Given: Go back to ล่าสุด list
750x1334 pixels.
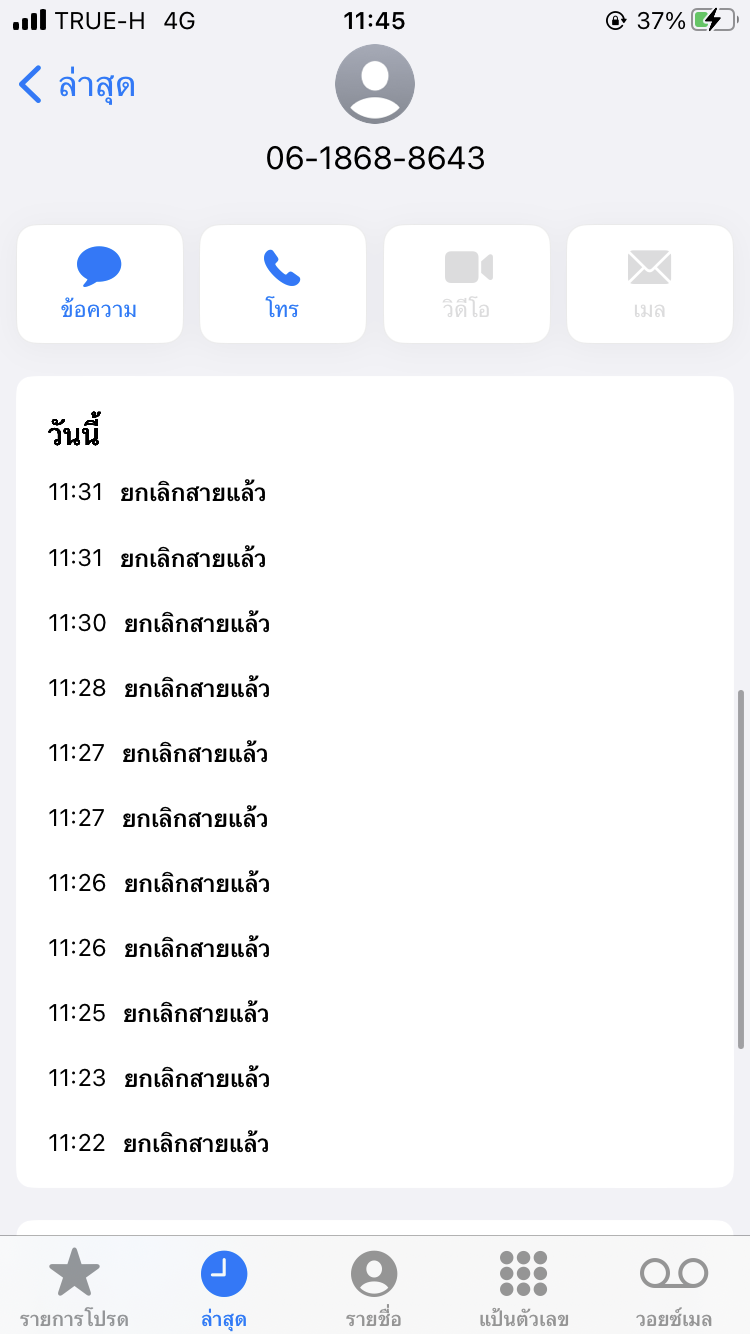Looking at the screenshot, I should tap(77, 85).
